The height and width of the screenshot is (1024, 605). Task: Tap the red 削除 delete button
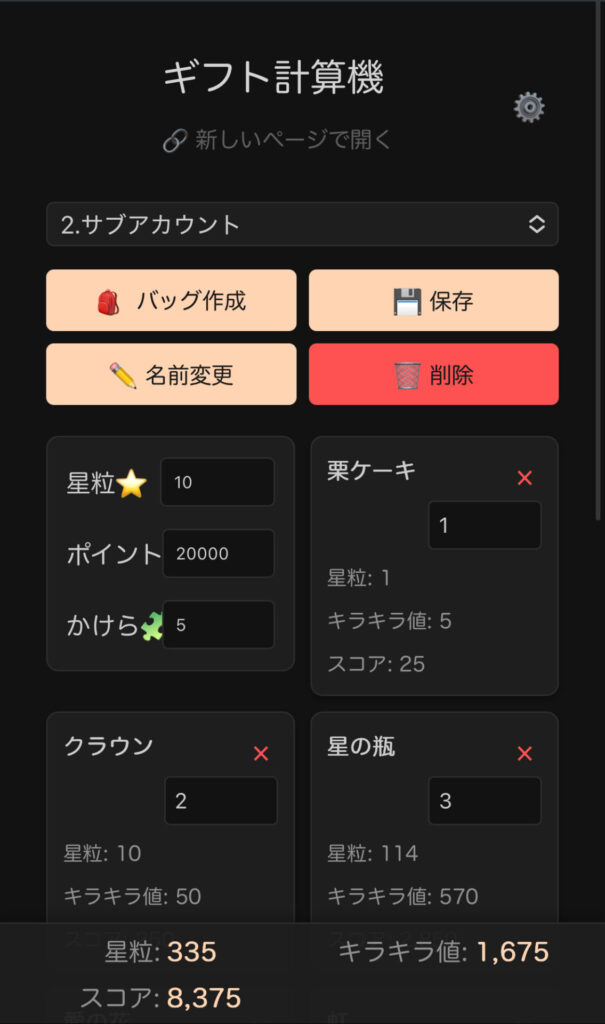pos(434,374)
